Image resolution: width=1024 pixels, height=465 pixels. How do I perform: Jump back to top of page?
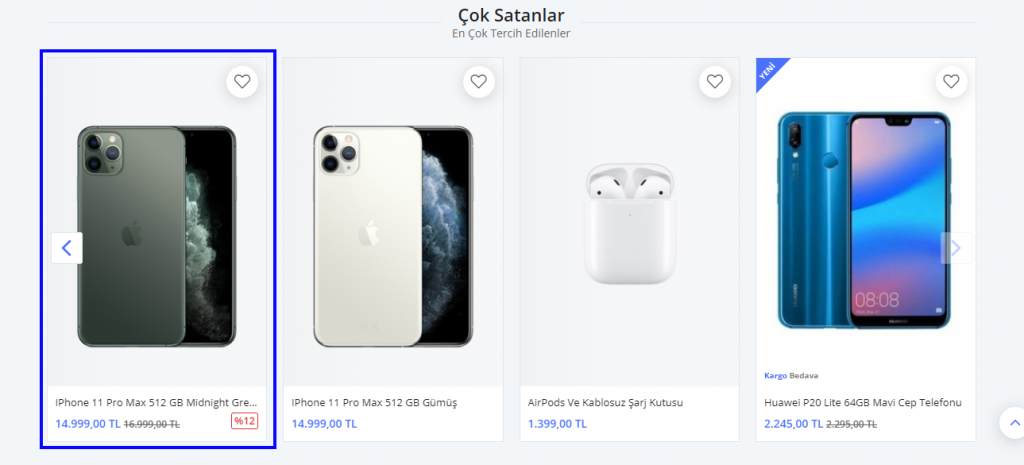tap(1012, 422)
